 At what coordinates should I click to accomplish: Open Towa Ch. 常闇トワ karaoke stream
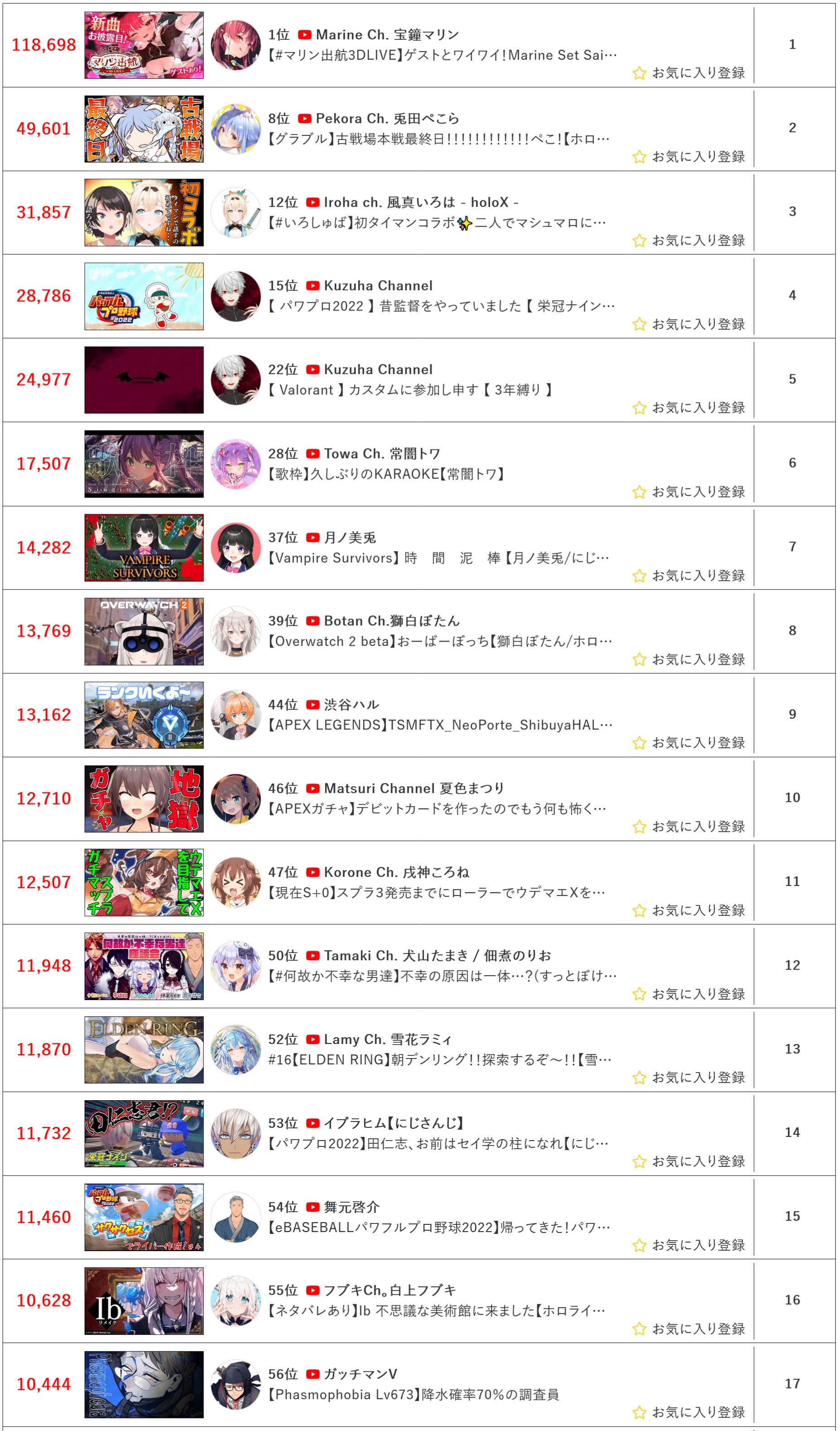coord(386,474)
